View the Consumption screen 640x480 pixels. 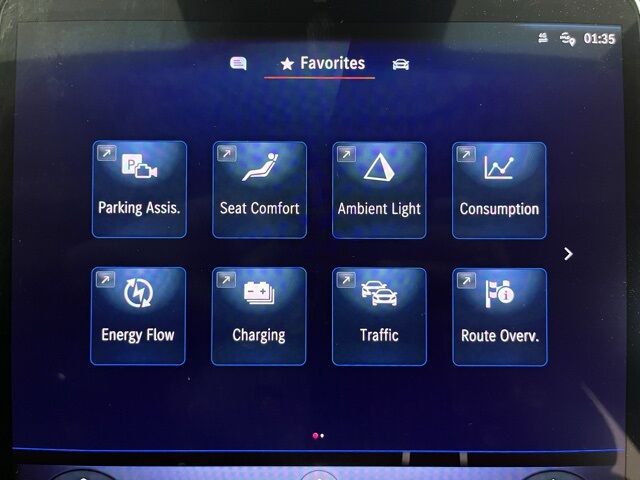[499, 190]
